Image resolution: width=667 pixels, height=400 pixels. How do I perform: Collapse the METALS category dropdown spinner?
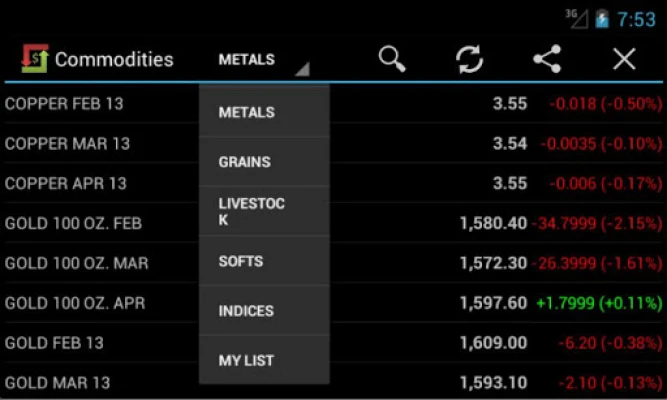click(x=263, y=60)
